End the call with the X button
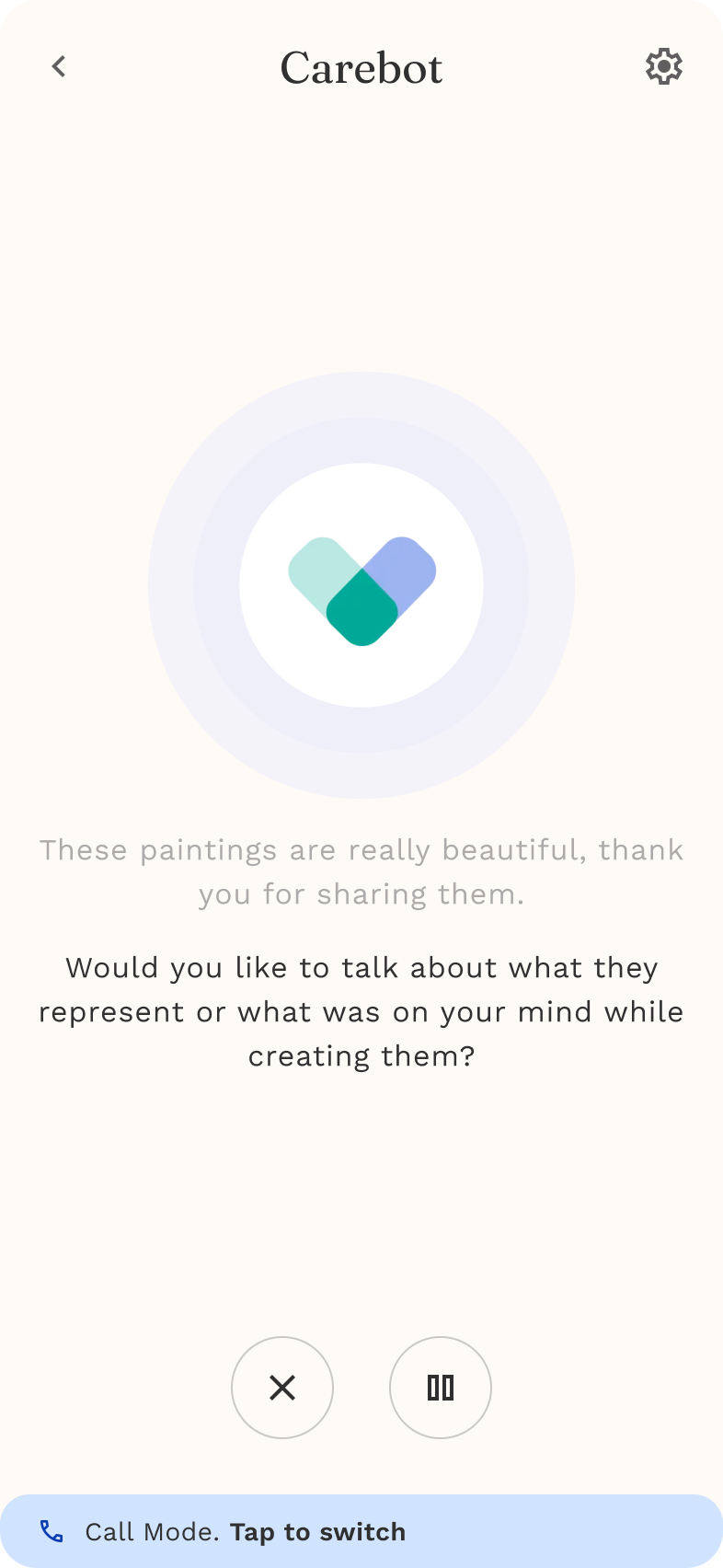This screenshot has width=723, height=1568. [x=282, y=1387]
